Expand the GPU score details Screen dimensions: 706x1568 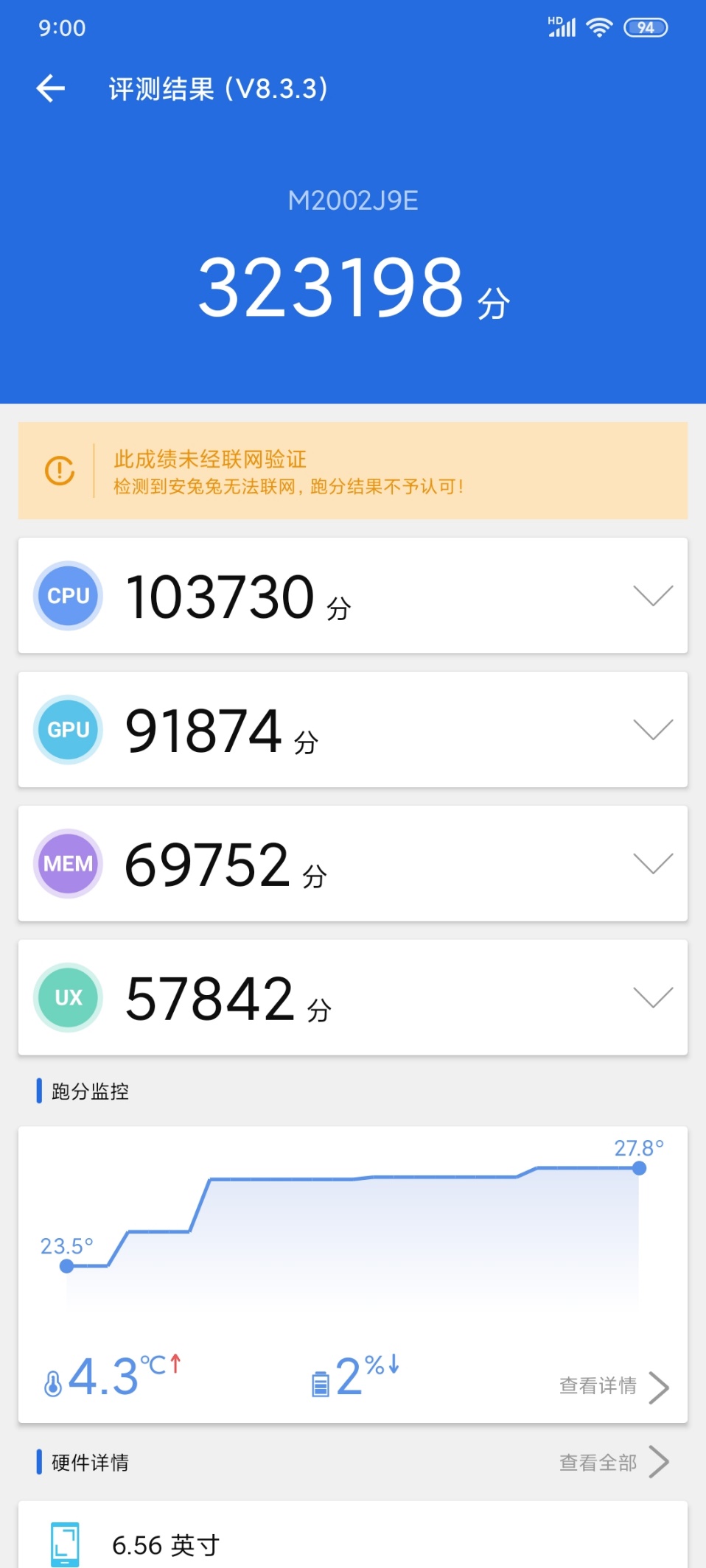pyautogui.click(x=652, y=729)
